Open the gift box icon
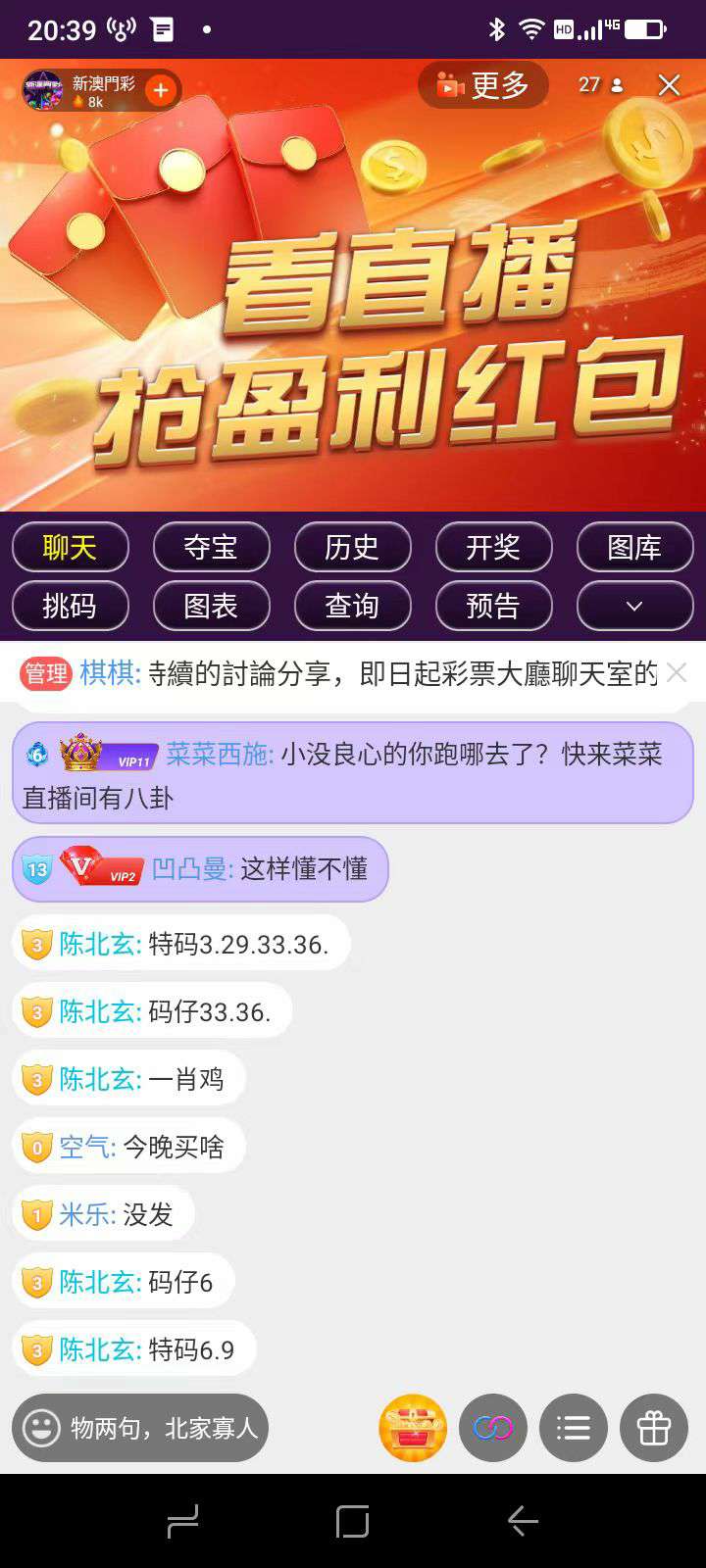 click(x=654, y=1428)
